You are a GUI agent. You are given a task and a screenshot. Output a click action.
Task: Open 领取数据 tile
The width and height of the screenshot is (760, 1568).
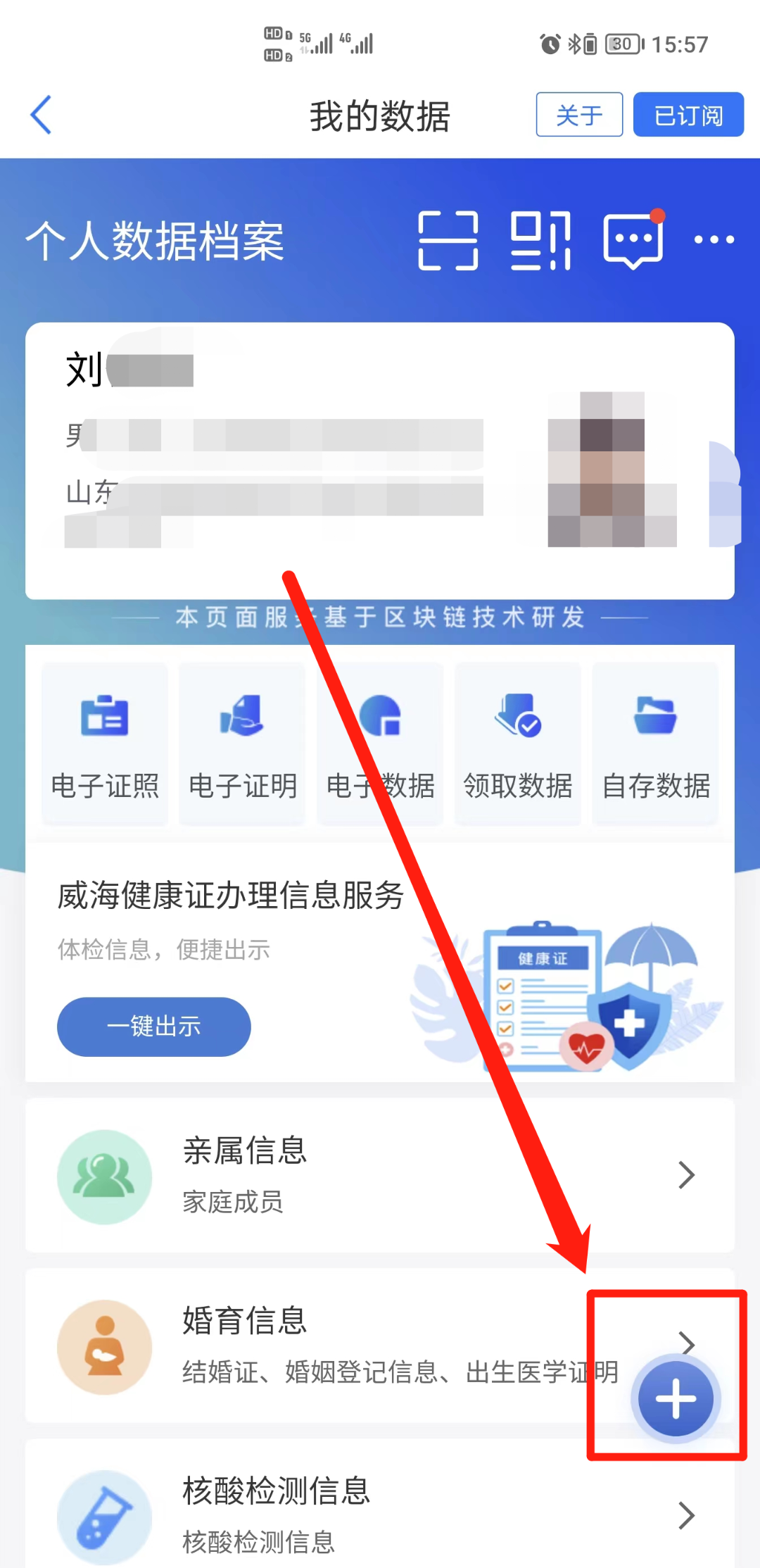pos(518,744)
